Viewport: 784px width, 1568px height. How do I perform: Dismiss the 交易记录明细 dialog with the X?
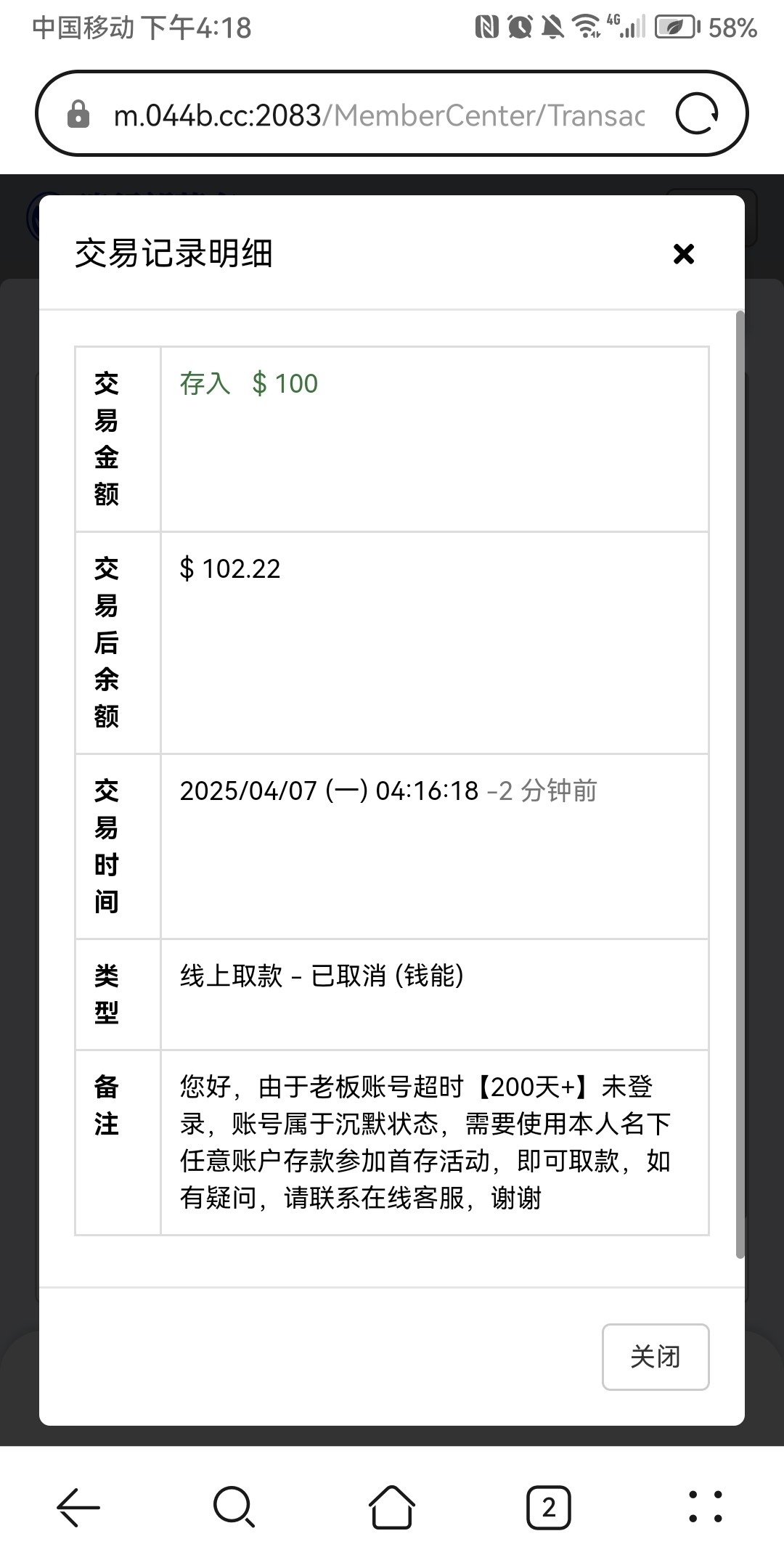click(x=683, y=254)
